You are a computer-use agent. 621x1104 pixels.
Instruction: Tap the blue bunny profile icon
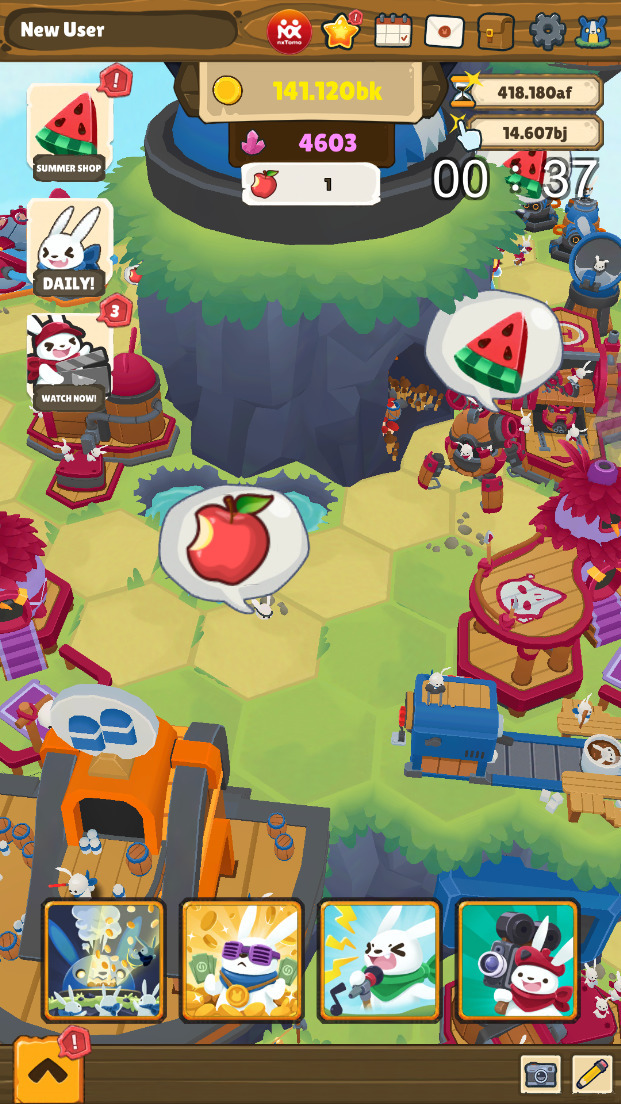coord(592,32)
